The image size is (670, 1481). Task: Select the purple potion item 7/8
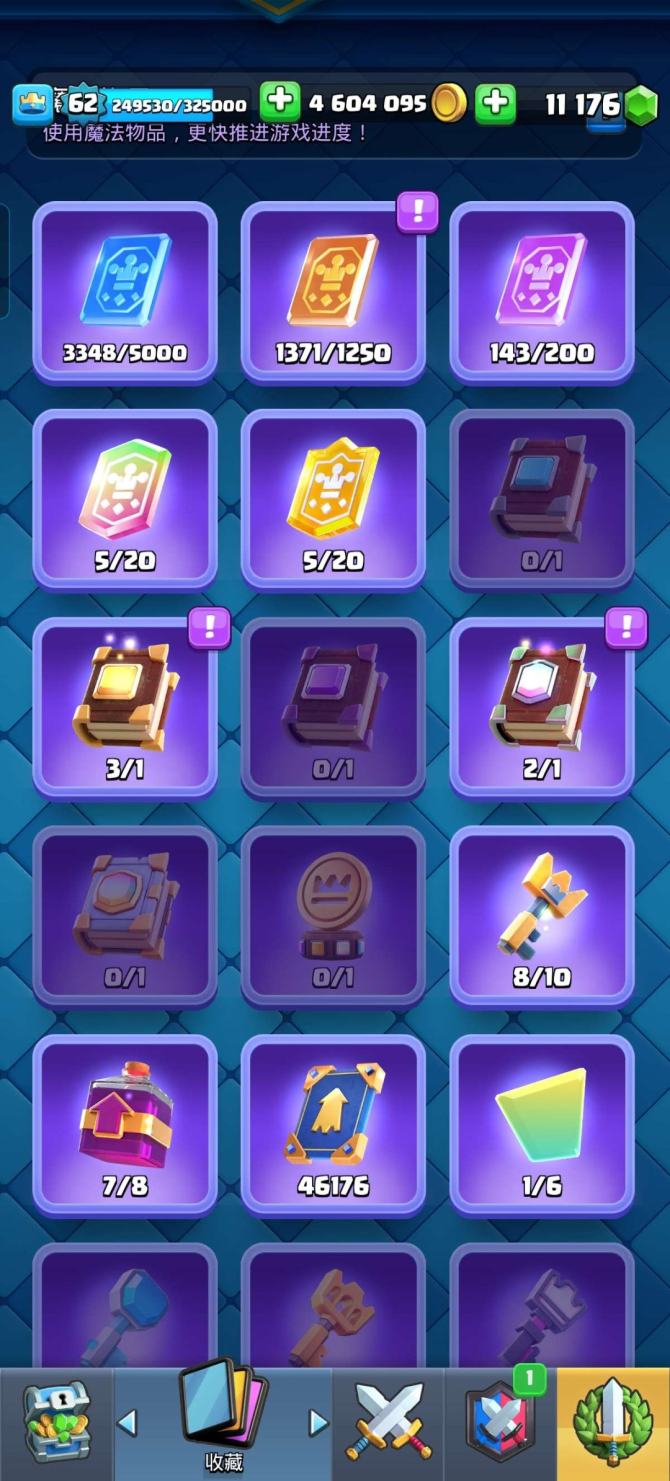[125, 1123]
